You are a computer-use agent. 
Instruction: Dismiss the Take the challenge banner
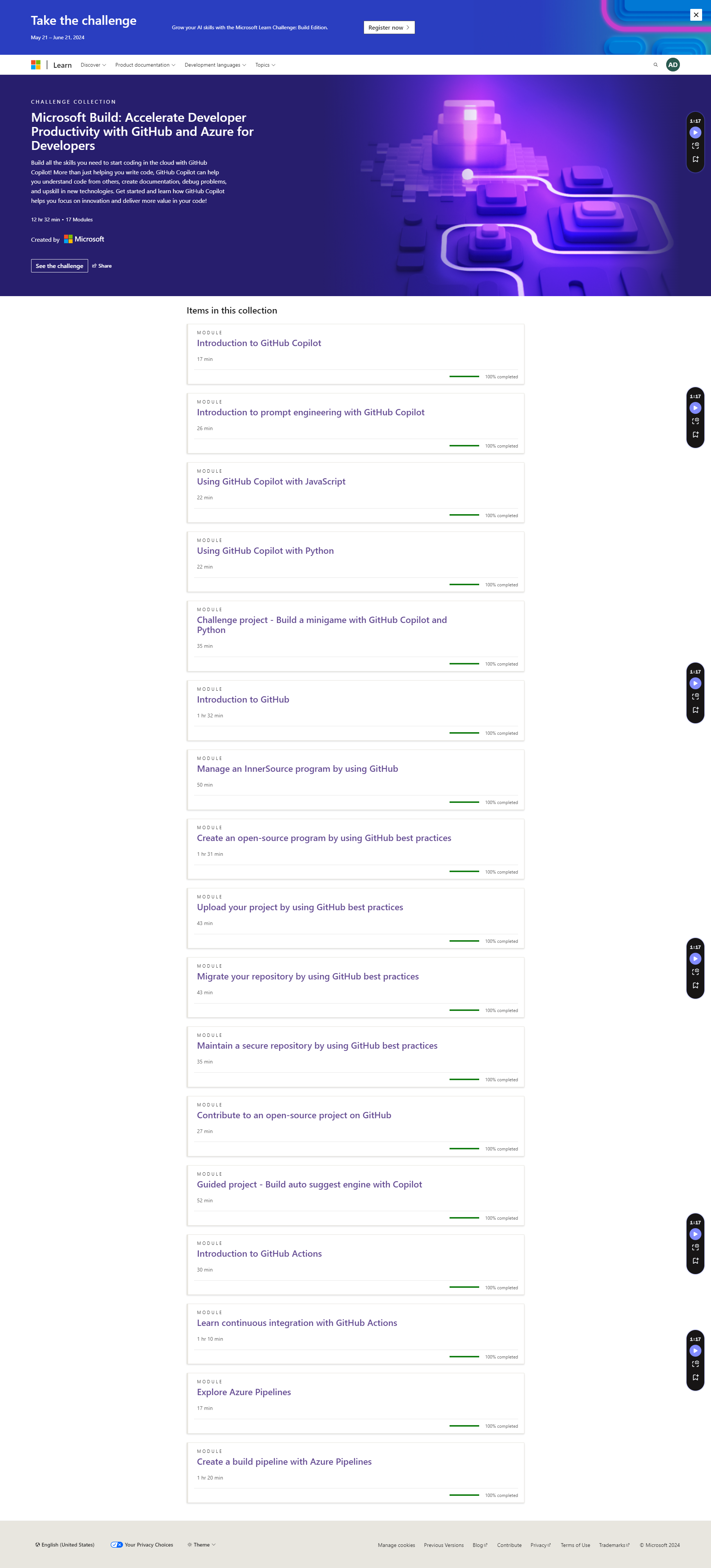click(696, 14)
